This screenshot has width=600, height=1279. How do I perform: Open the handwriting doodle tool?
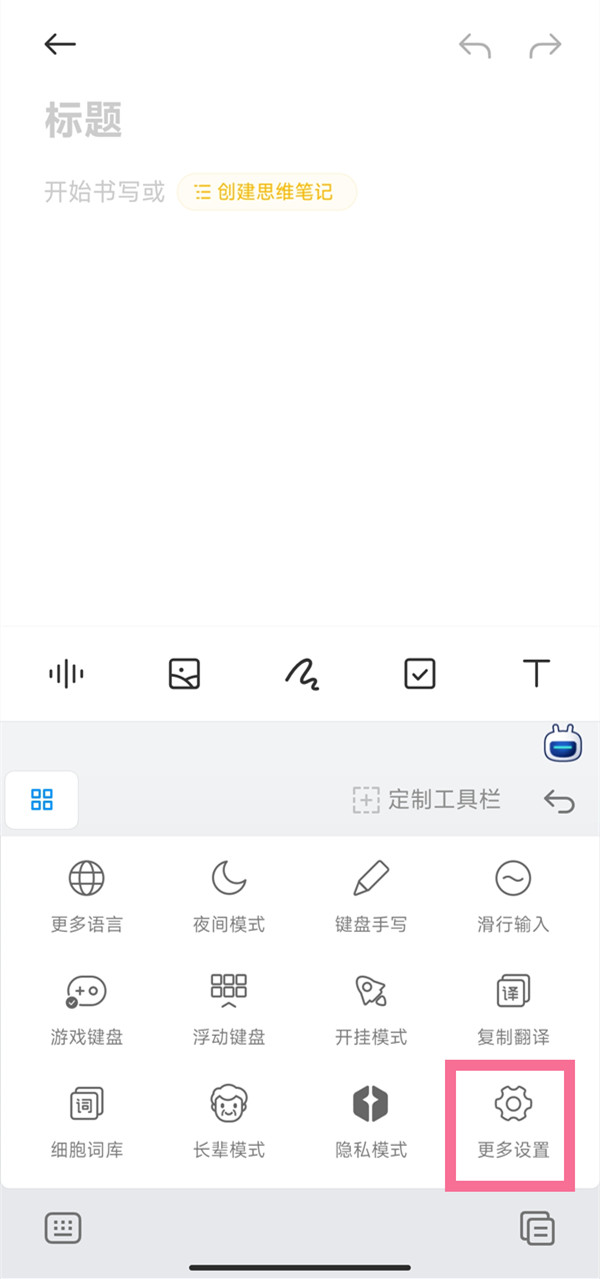tap(301, 674)
